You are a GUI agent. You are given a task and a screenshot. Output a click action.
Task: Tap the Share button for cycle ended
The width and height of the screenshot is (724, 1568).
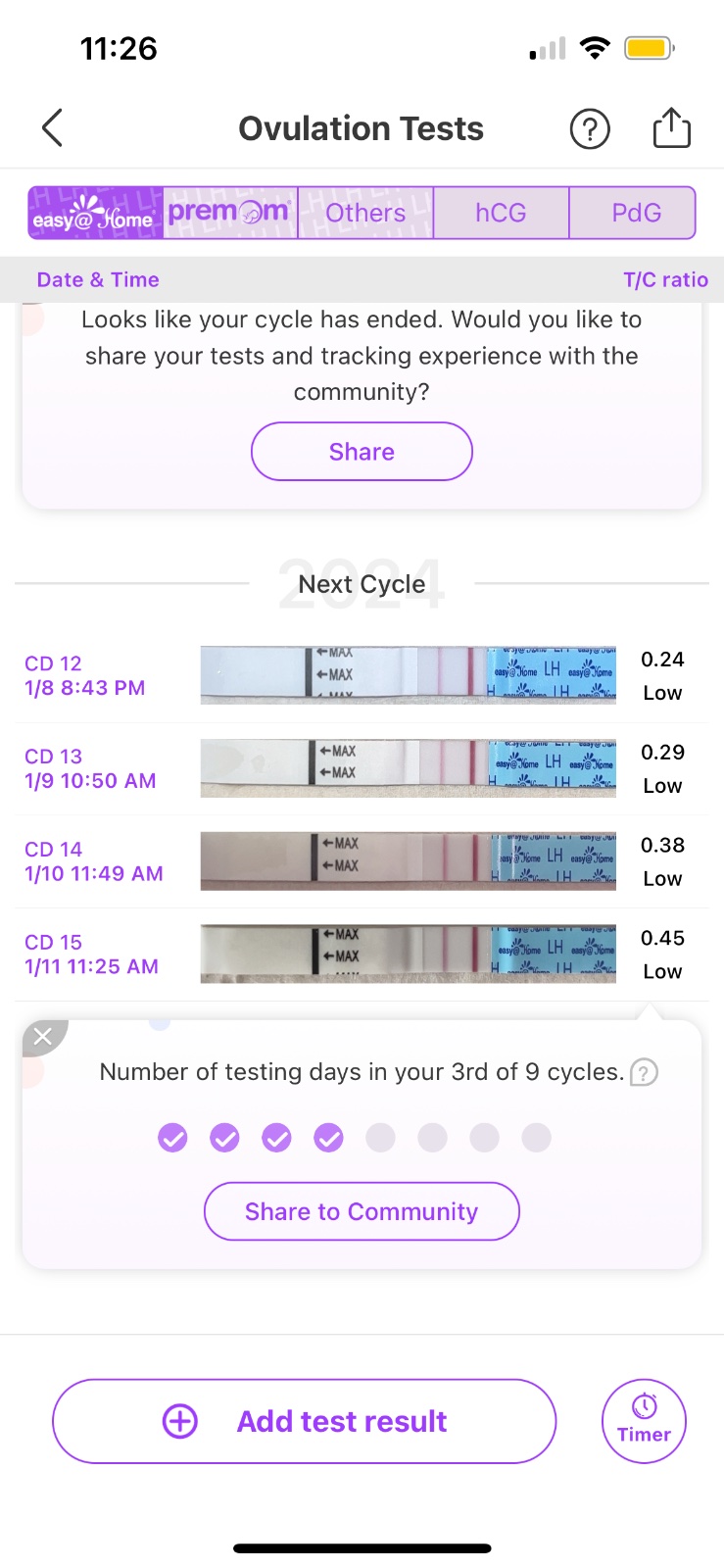click(x=362, y=452)
